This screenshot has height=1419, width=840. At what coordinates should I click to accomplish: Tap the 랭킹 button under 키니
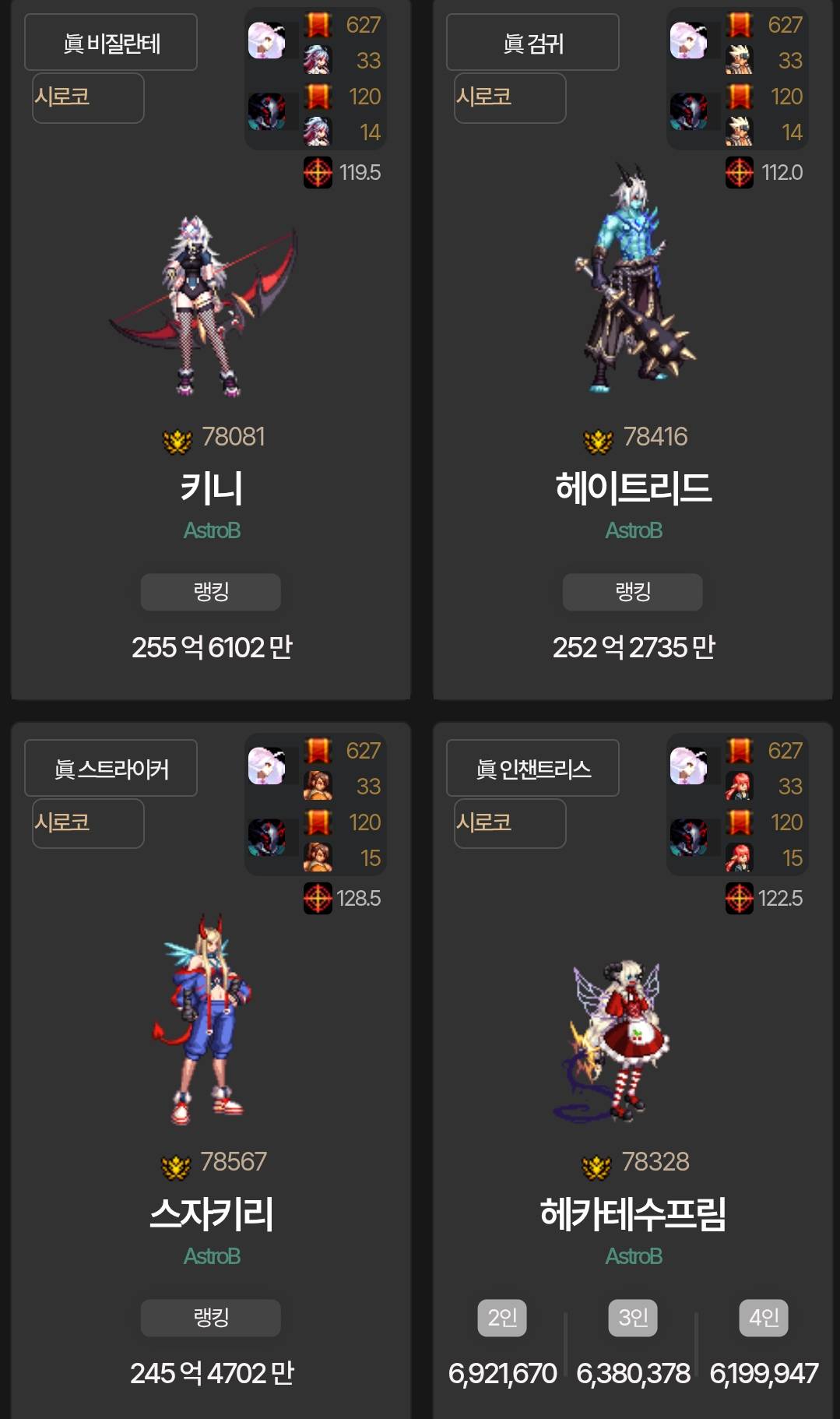(211, 592)
